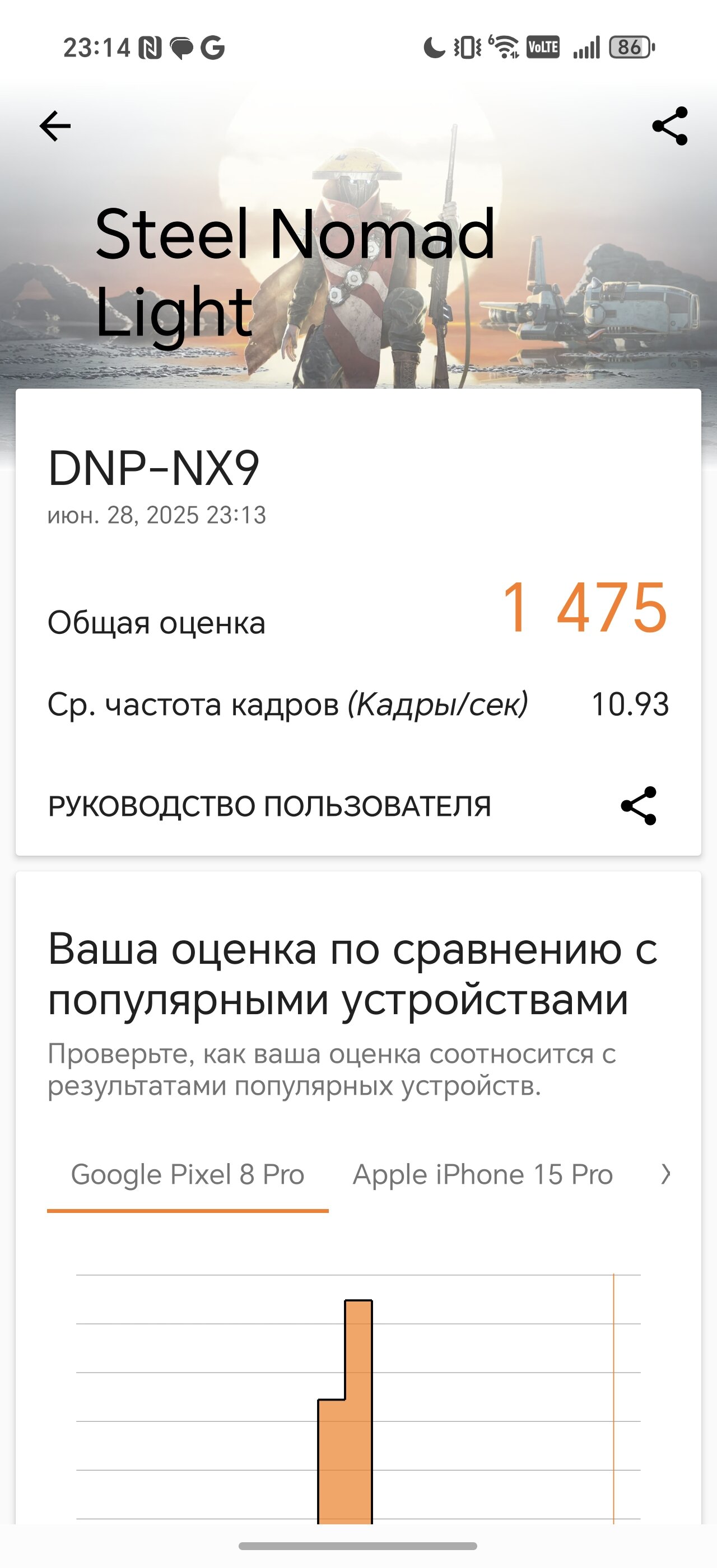Select the Google Pixel 8 Pro comparison tab

[x=188, y=1175]
